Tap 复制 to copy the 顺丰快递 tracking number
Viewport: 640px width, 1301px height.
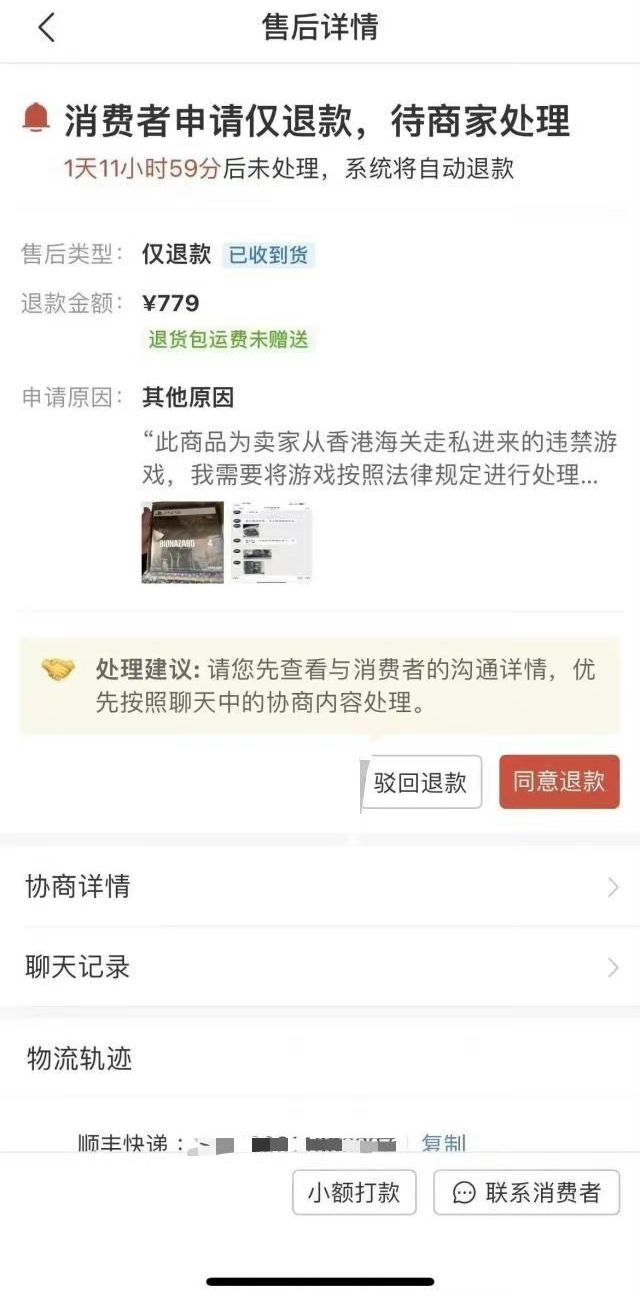pos(443,1142)
